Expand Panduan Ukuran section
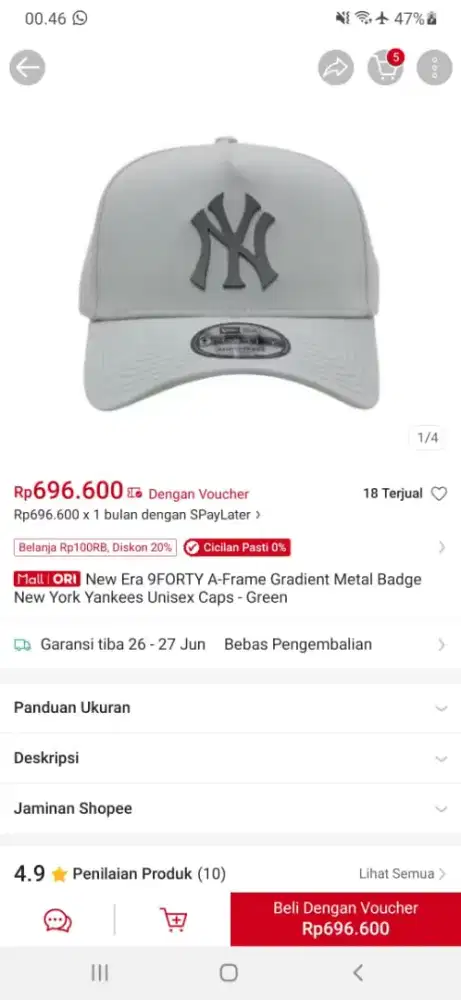 (x=230, y=707)
